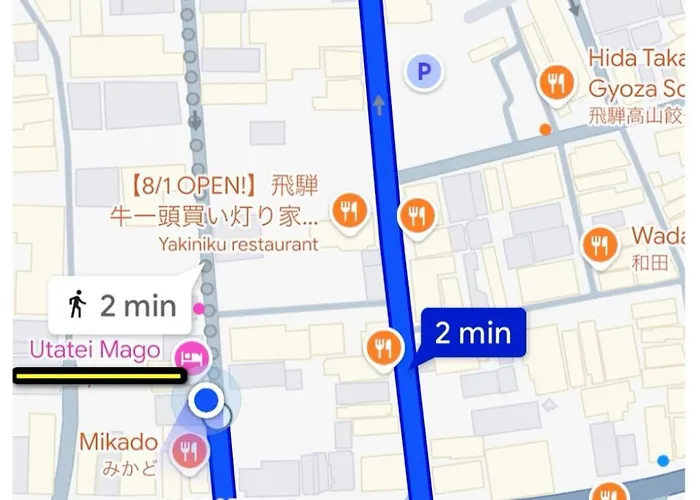This screenshot has width=700, height=500.
Task: Tap the Yakiniku restaurant map pin
Action: [x=350, y=211]
